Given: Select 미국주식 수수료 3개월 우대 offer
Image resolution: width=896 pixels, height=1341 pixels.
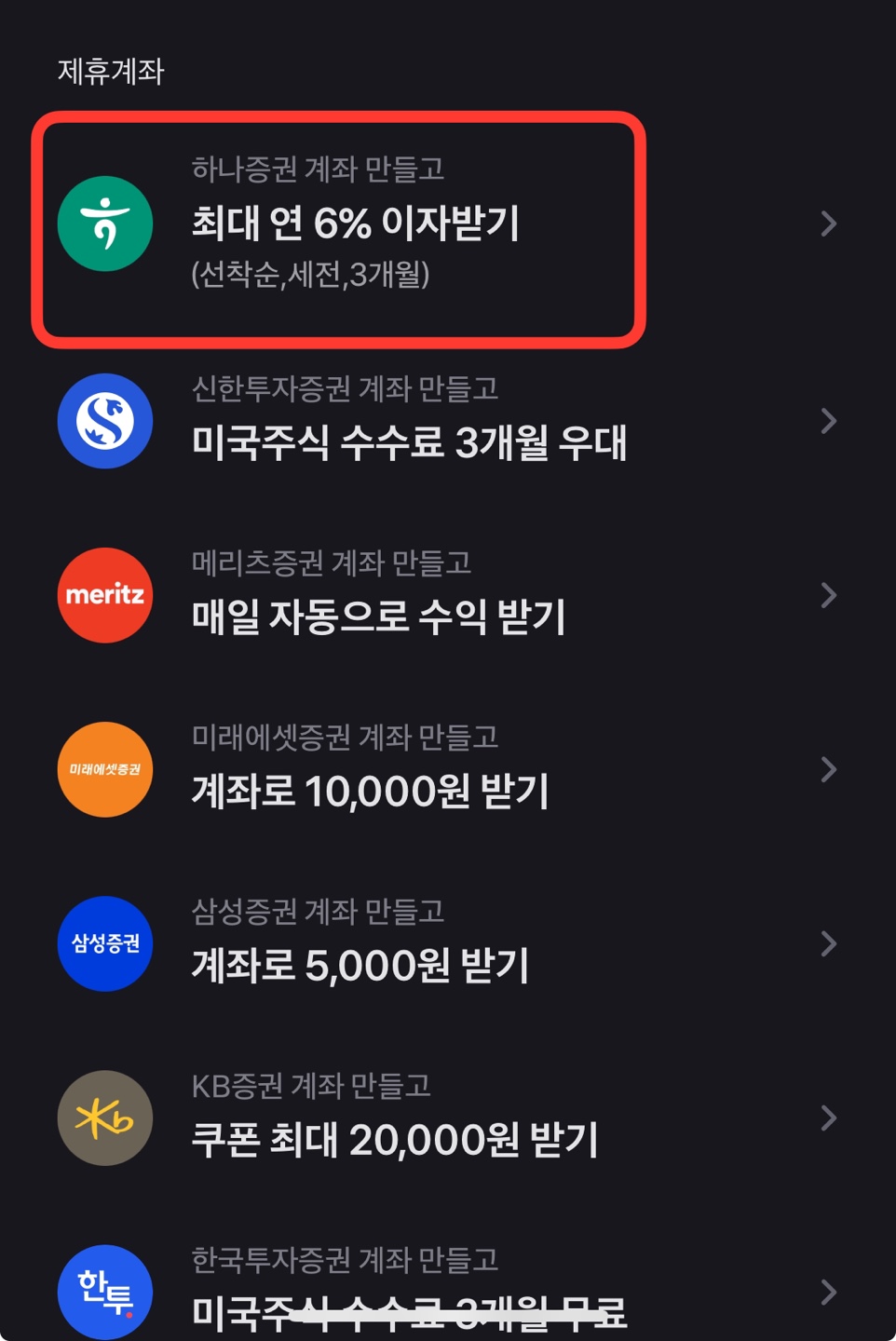Looking at the screenshot, I should coord(412,445).
